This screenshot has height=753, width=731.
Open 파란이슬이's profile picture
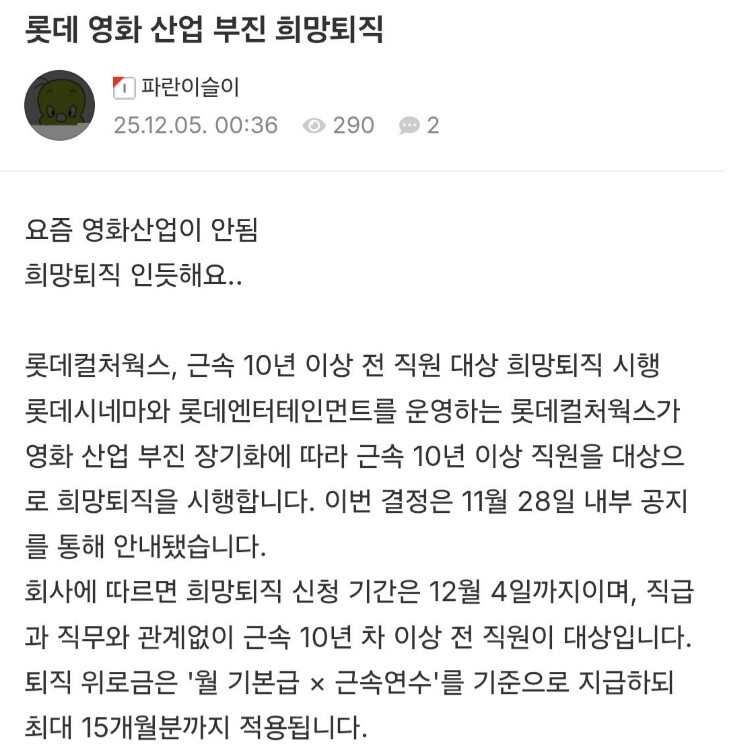click(x=60, y=105)
